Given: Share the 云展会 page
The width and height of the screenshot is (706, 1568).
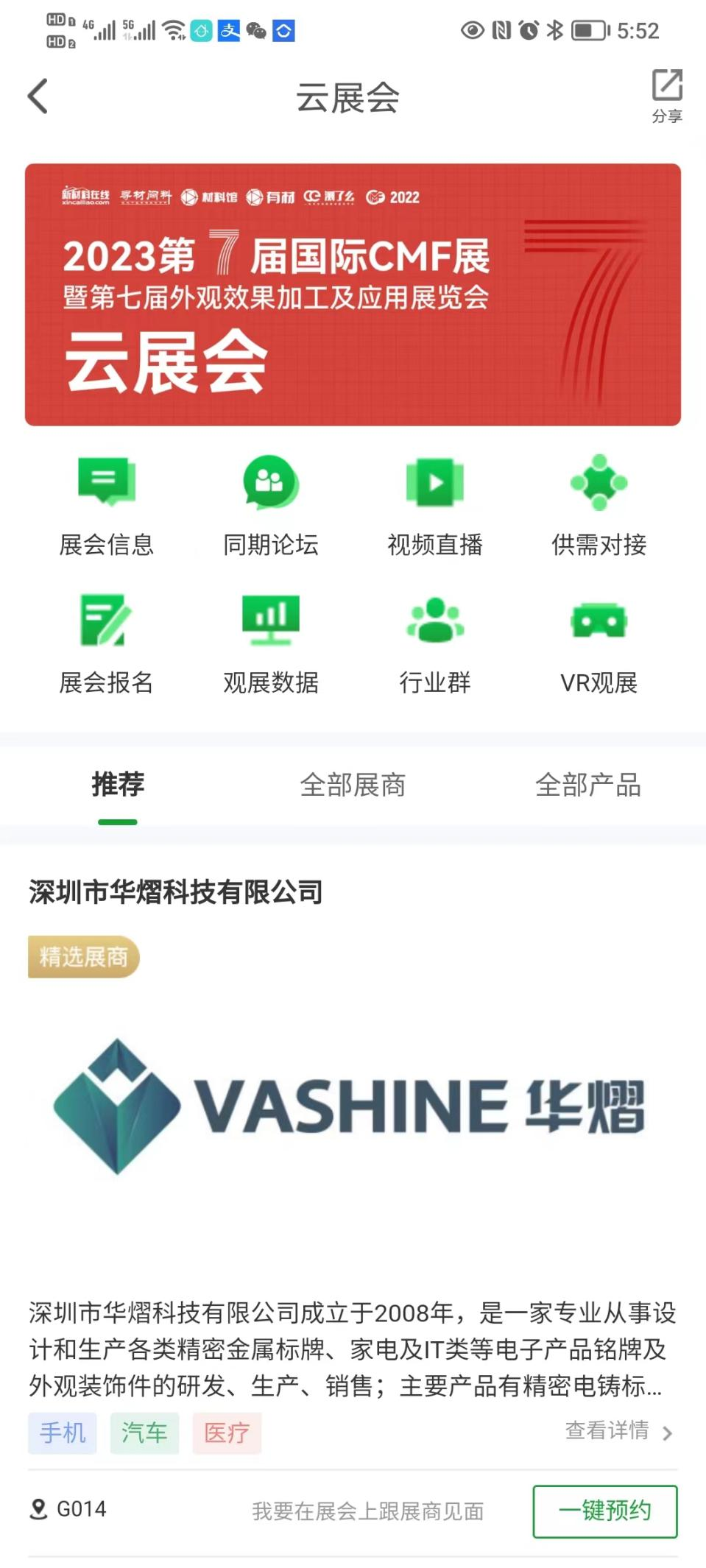Looking at the screenshot, I should (666, 95).
